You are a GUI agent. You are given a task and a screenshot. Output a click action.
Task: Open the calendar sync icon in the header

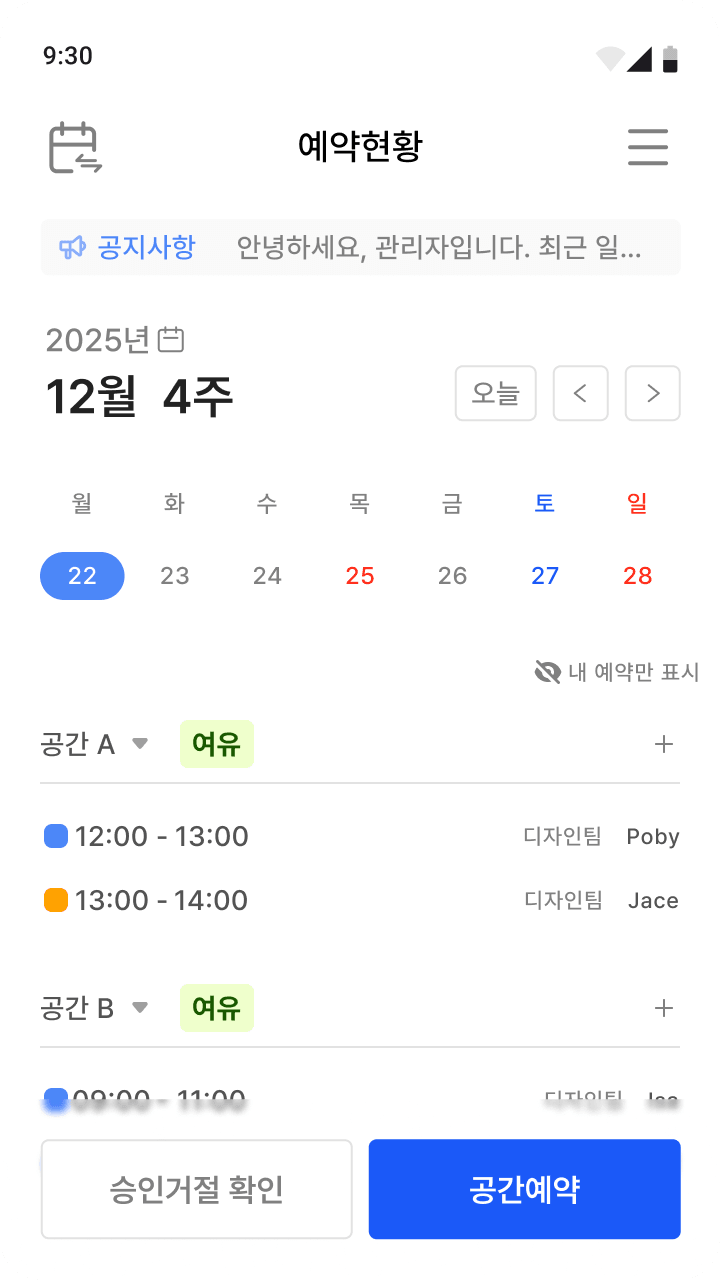(74, 147)
